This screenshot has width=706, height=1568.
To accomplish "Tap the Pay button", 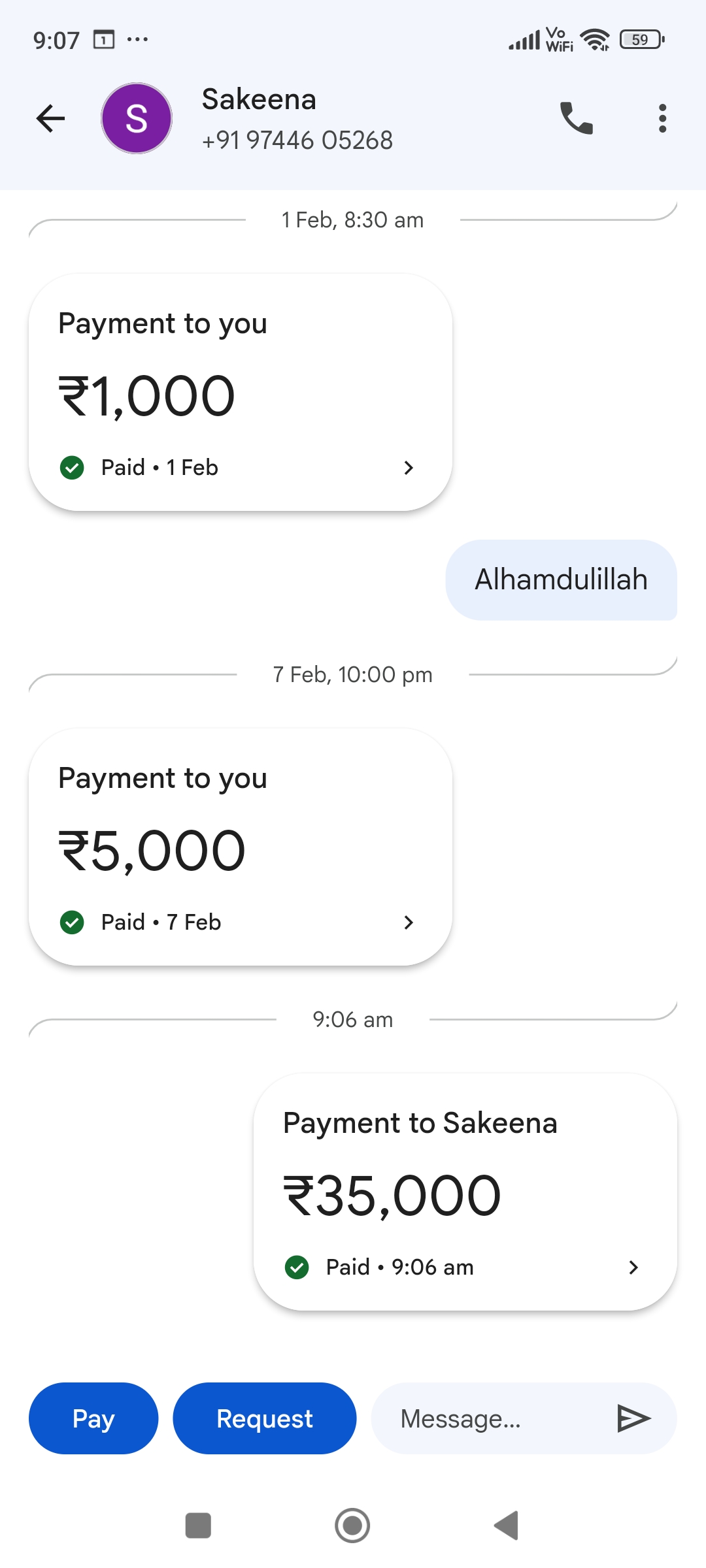I will pyautogui.click(x=93, y=1418).
